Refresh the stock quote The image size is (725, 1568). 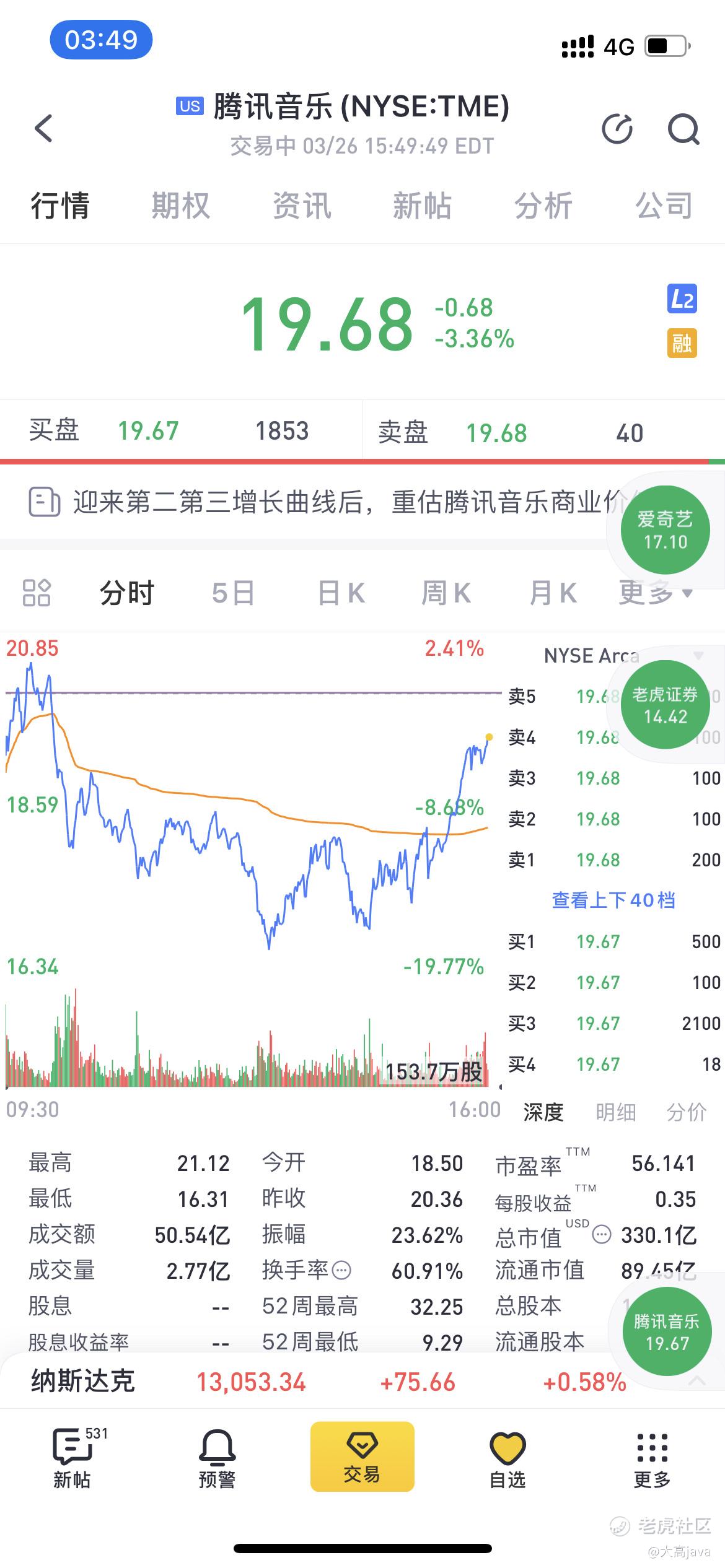point(618,129)
